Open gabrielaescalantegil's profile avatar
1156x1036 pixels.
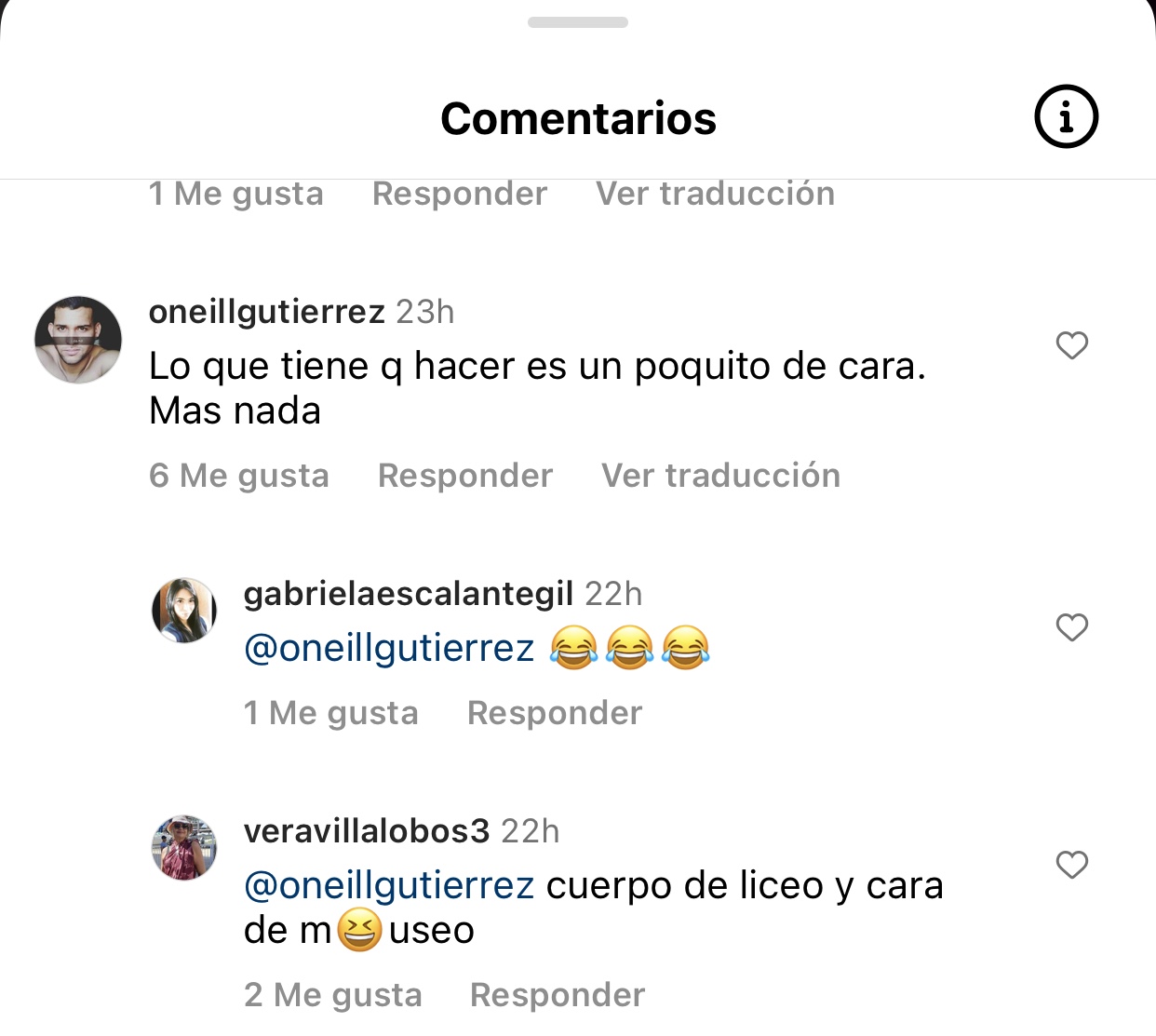(184, 611)
